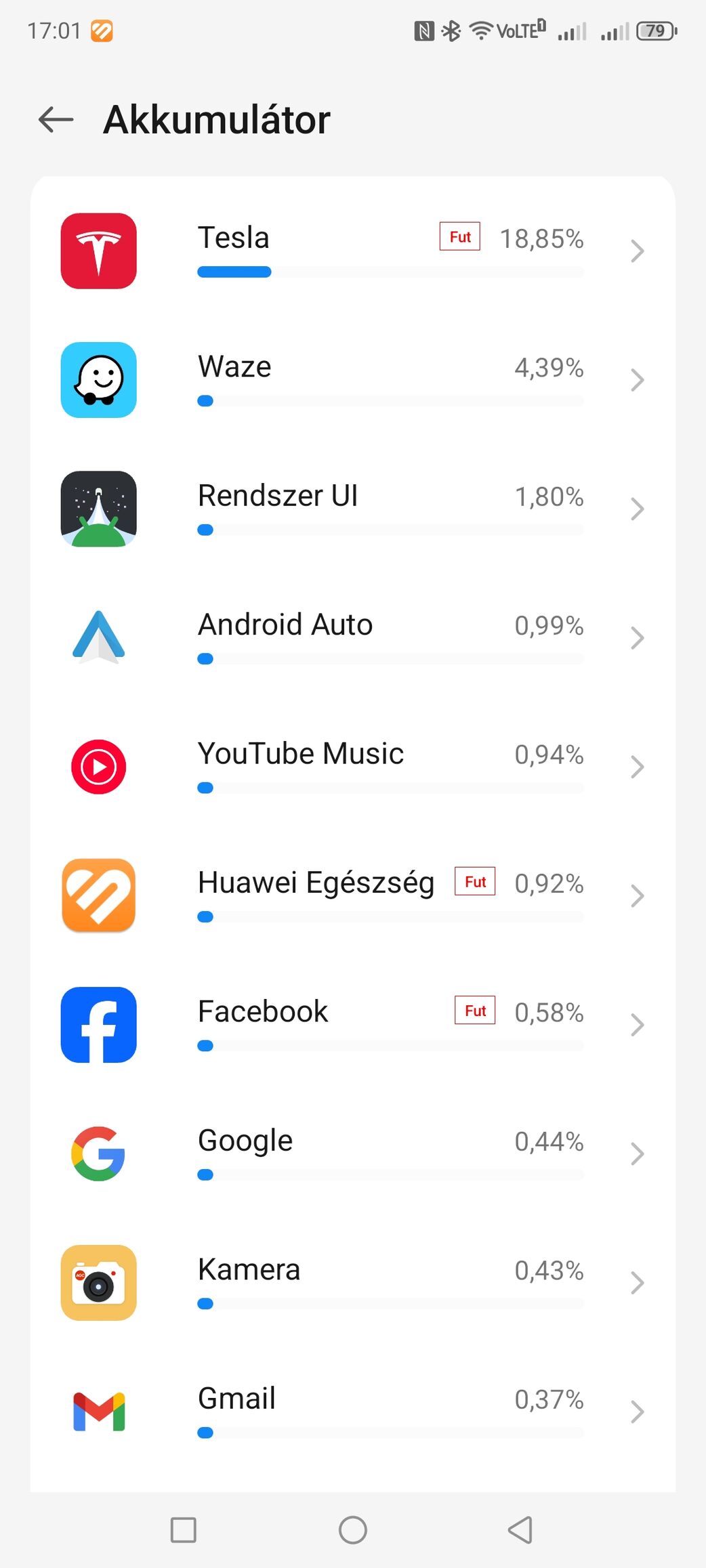Open the Google row
The height and width of the screenshot is (1568, 706).
[x=353, y=1153]
